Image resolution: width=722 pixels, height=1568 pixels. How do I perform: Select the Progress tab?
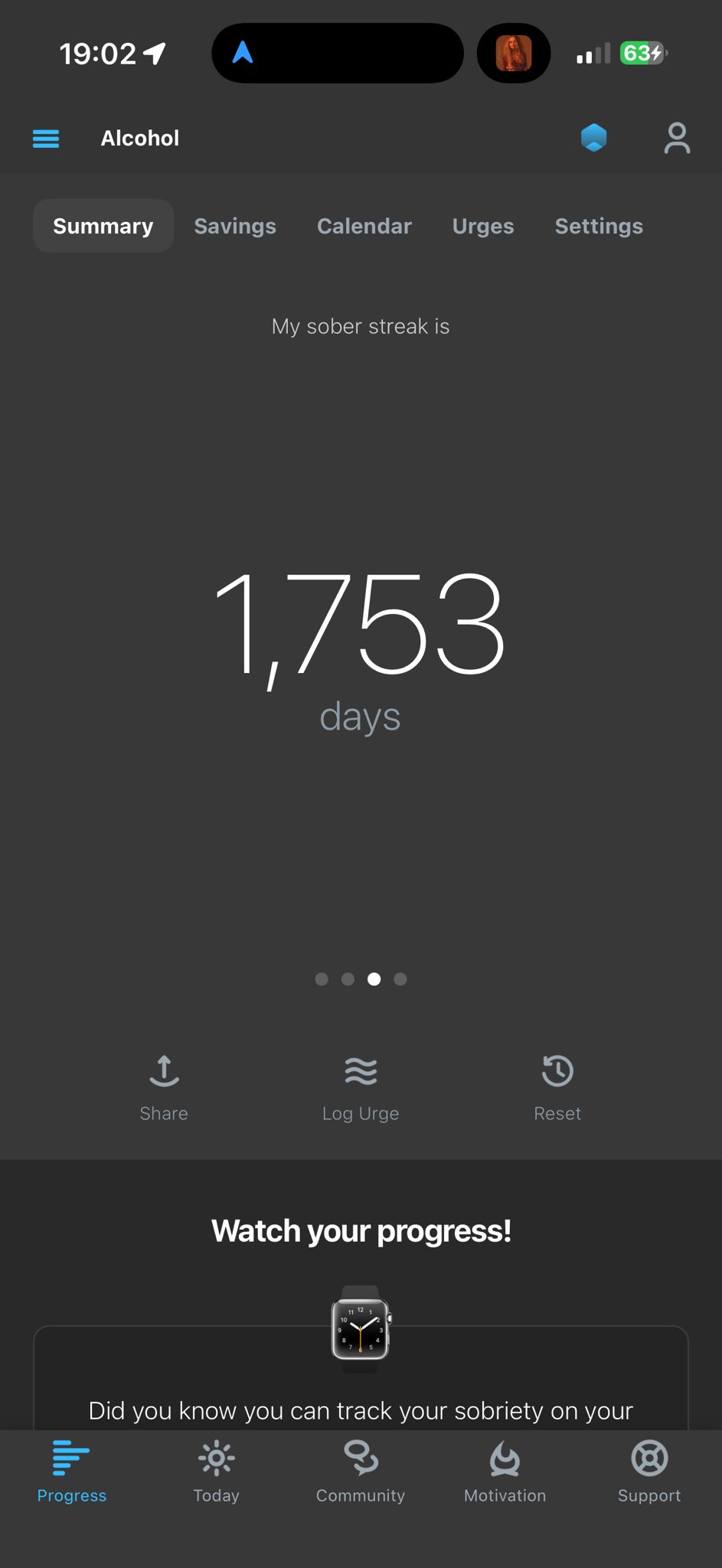[72, 1472]
